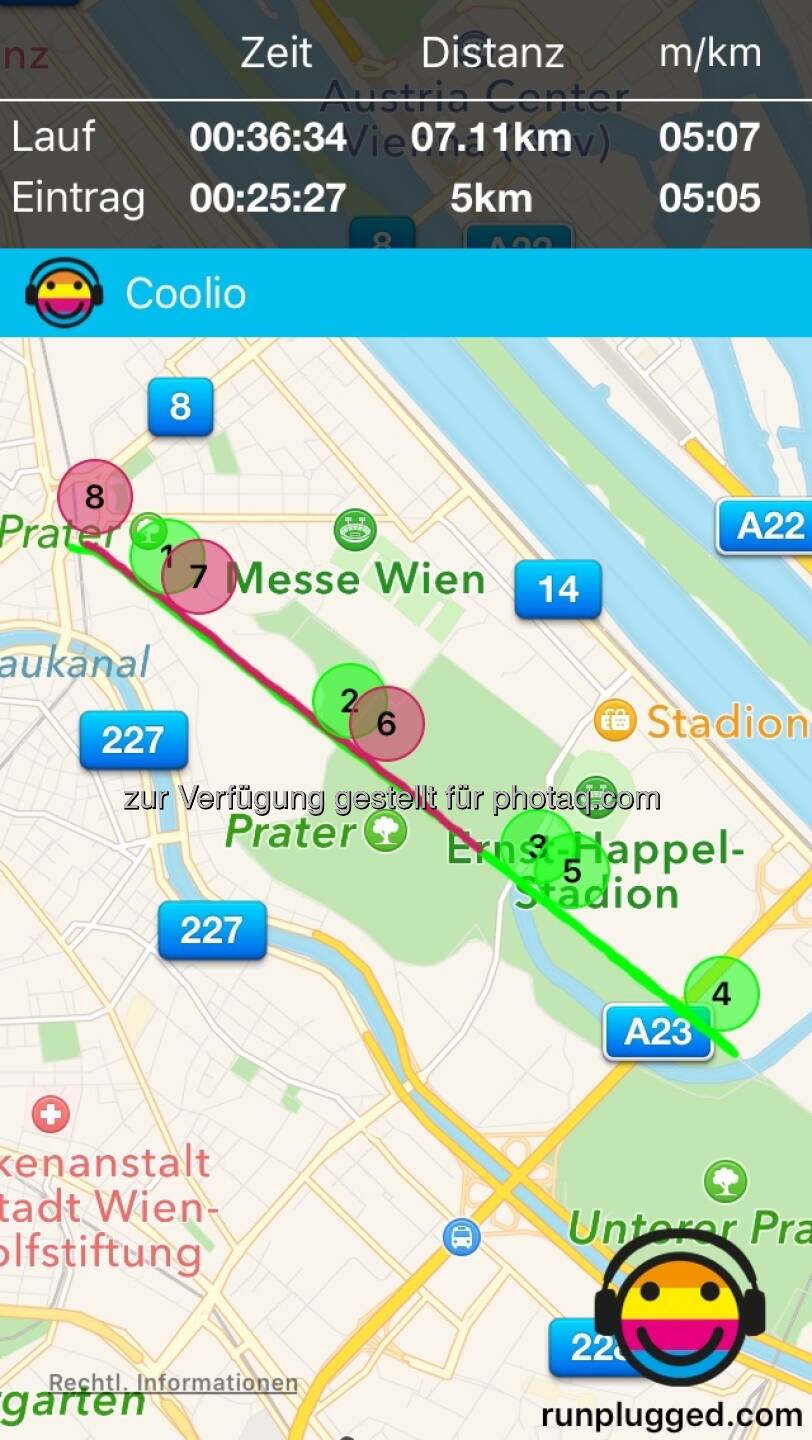Image resolution: width=812 pixels, height=1440 pixels.
Task: Tap kilometer marker 4 on the route
Action: 721,993
